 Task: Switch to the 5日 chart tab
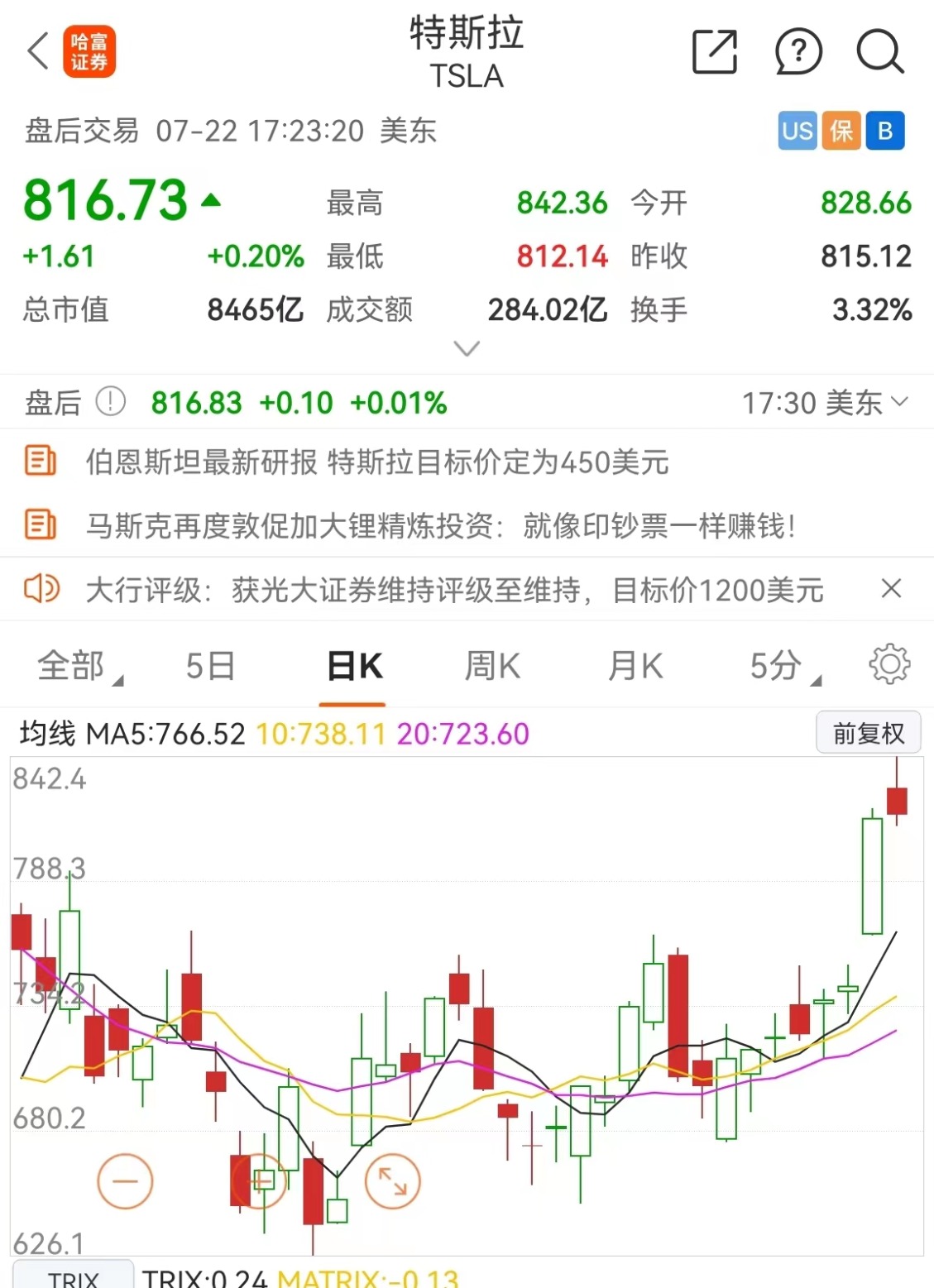tap(210, 666)
